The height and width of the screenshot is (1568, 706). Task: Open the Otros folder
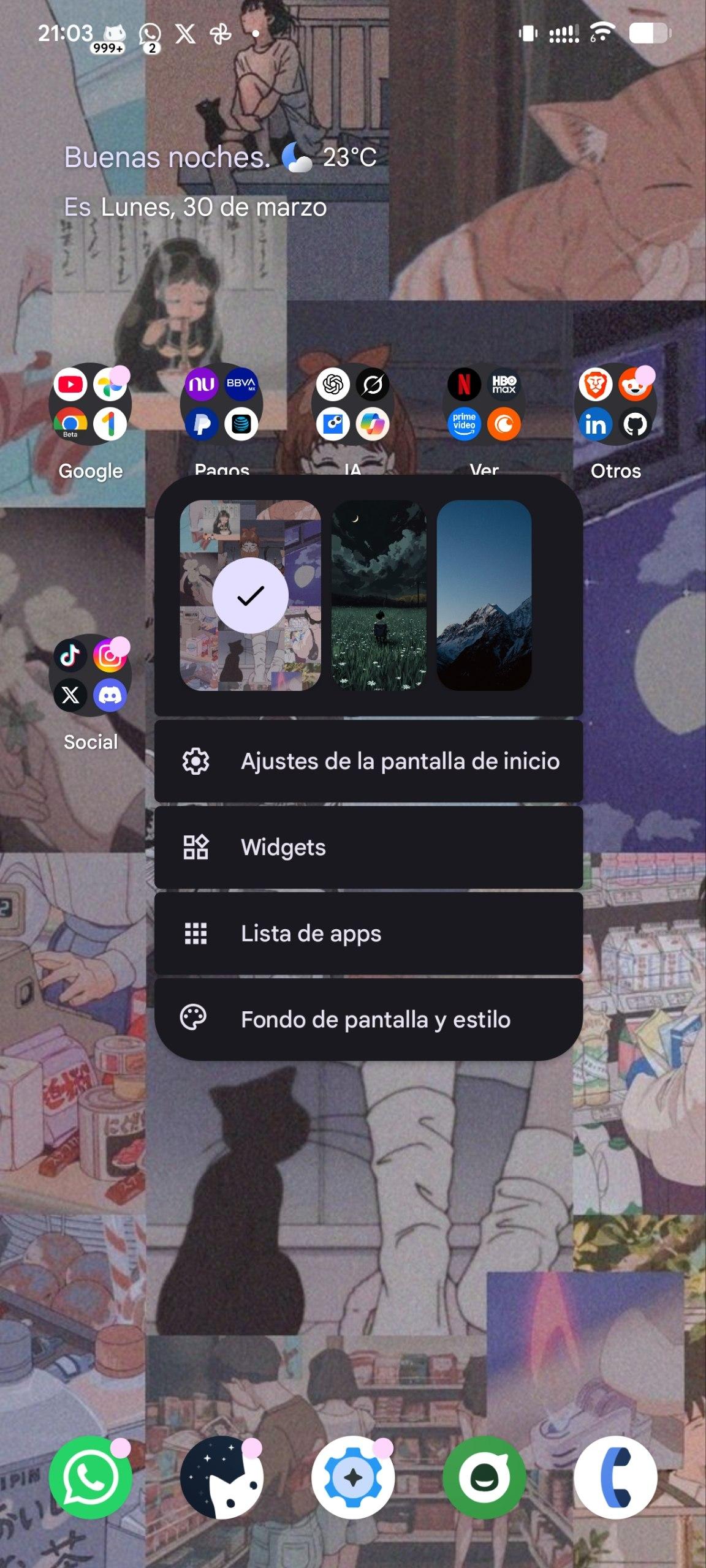coord(615,404)
